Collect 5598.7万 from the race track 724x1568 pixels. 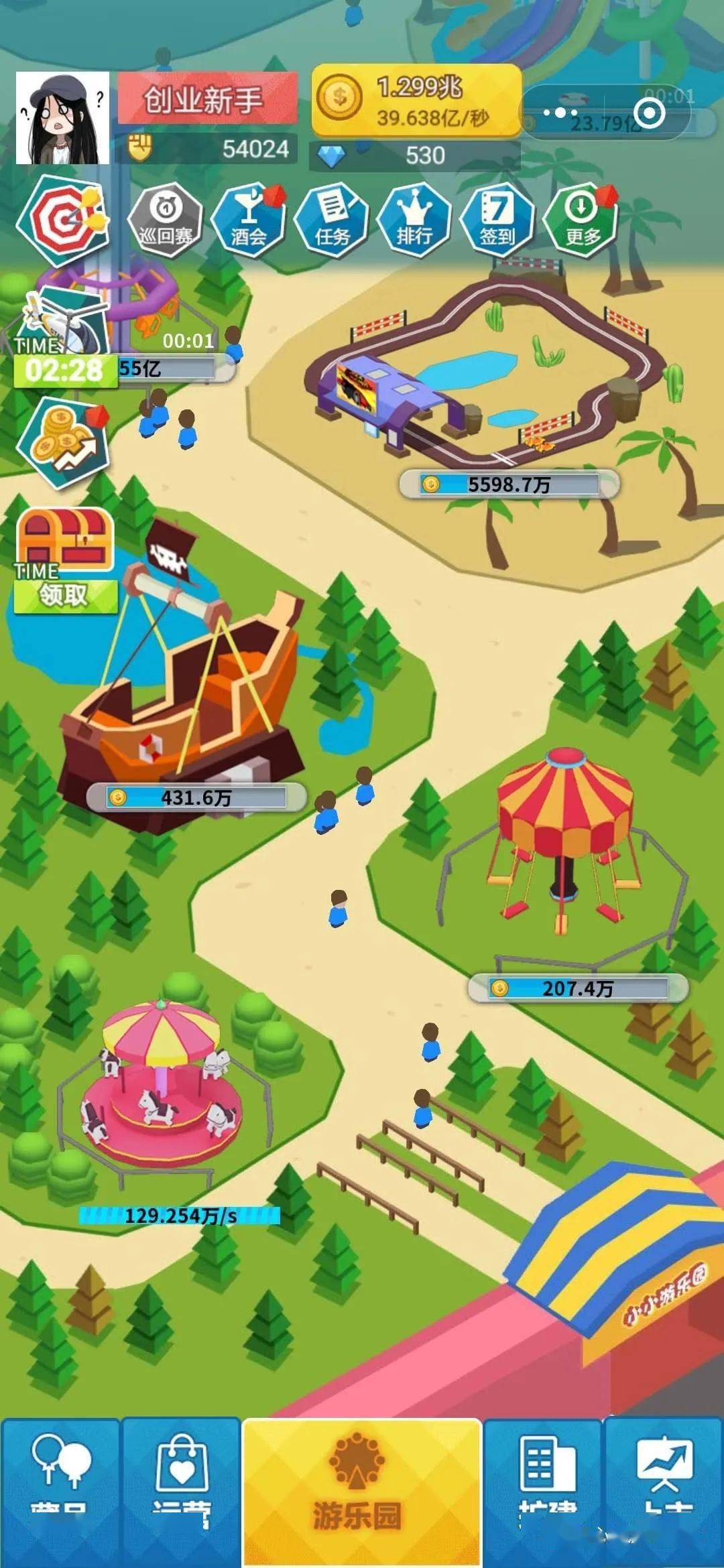[508, 484]
